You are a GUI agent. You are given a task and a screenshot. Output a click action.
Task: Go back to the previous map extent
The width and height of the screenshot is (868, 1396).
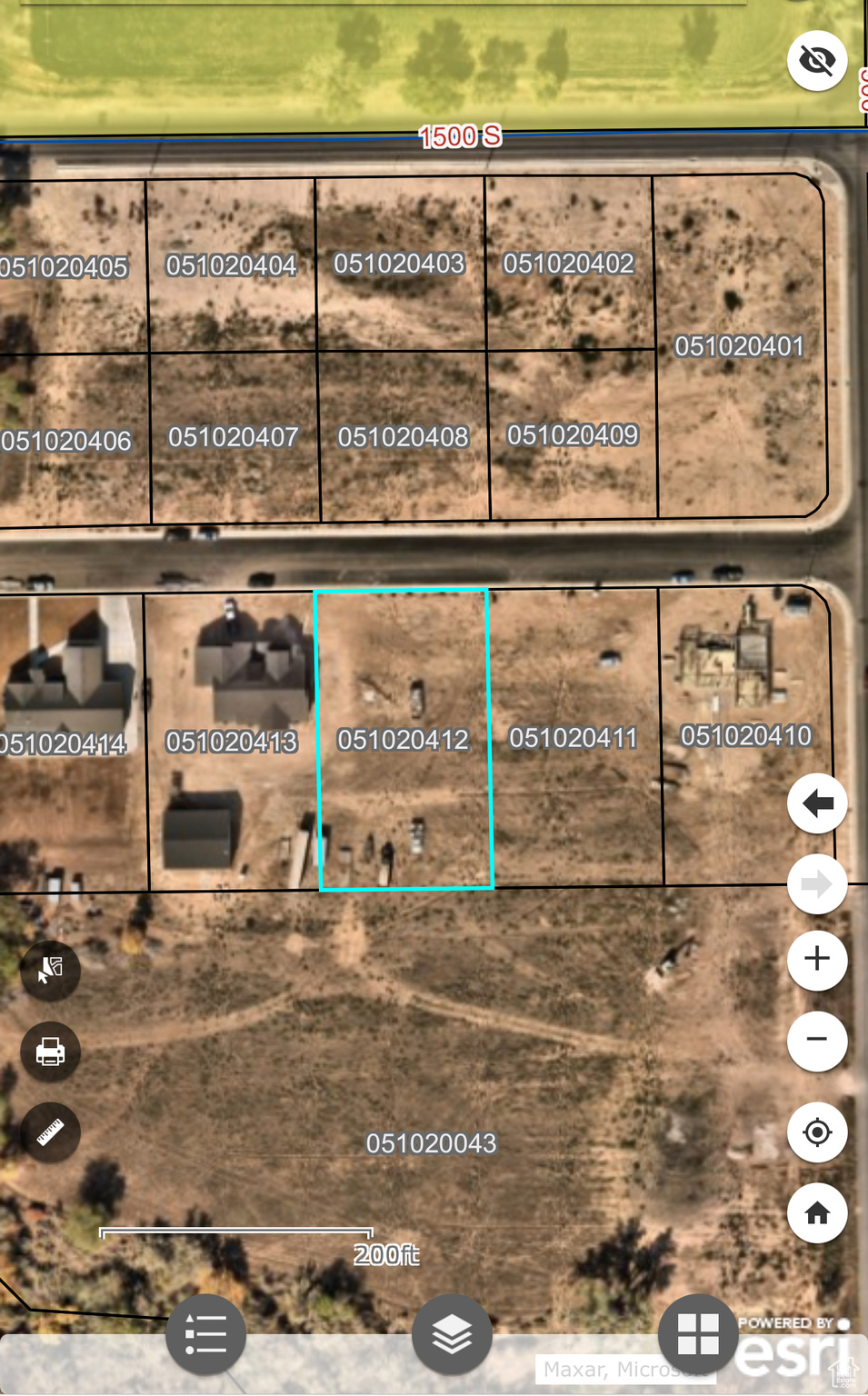click(817, 803)
